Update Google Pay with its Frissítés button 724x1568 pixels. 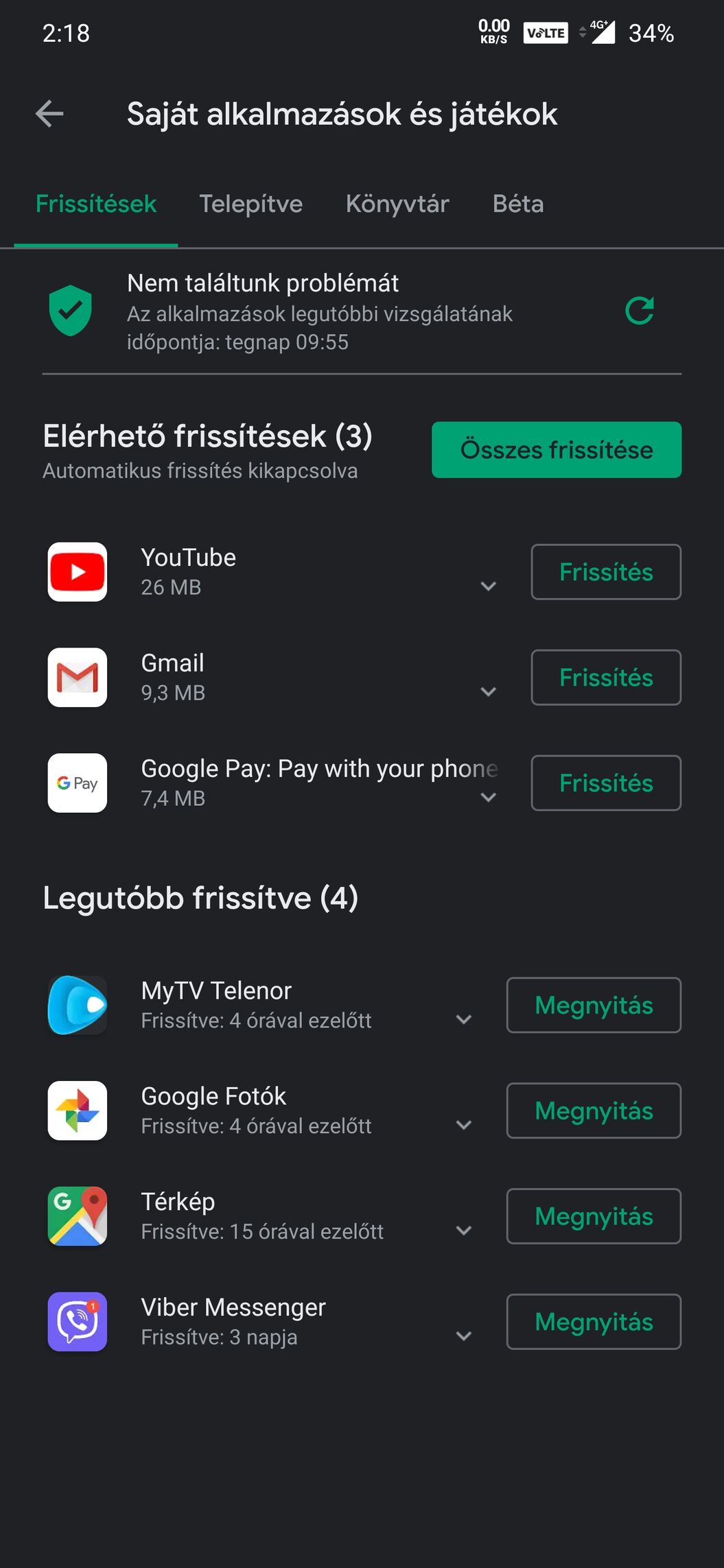pyautogui.click(x=606, y=783)
